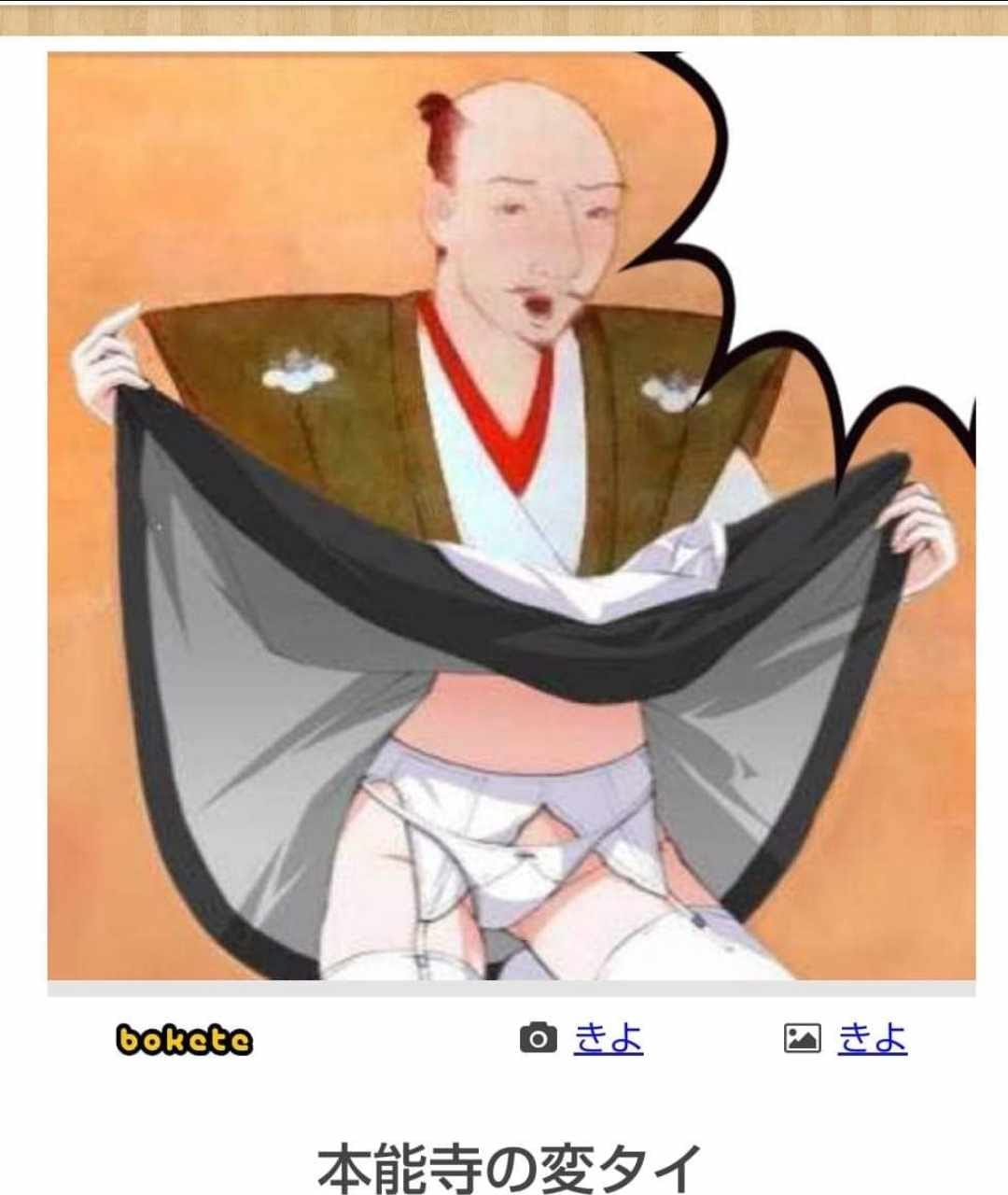Open the きよ link beside the camera icon
The image size is (1008, 1195).
tap(608, 1037)
